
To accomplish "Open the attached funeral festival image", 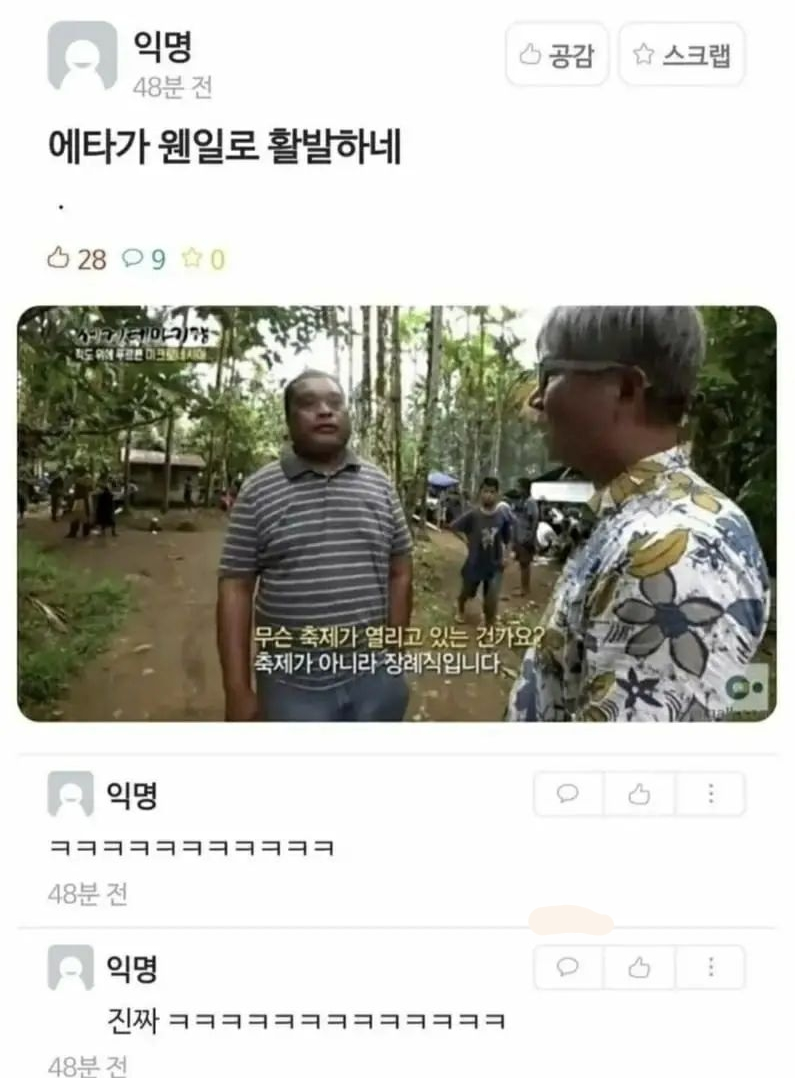I will (x=397, y=513).
